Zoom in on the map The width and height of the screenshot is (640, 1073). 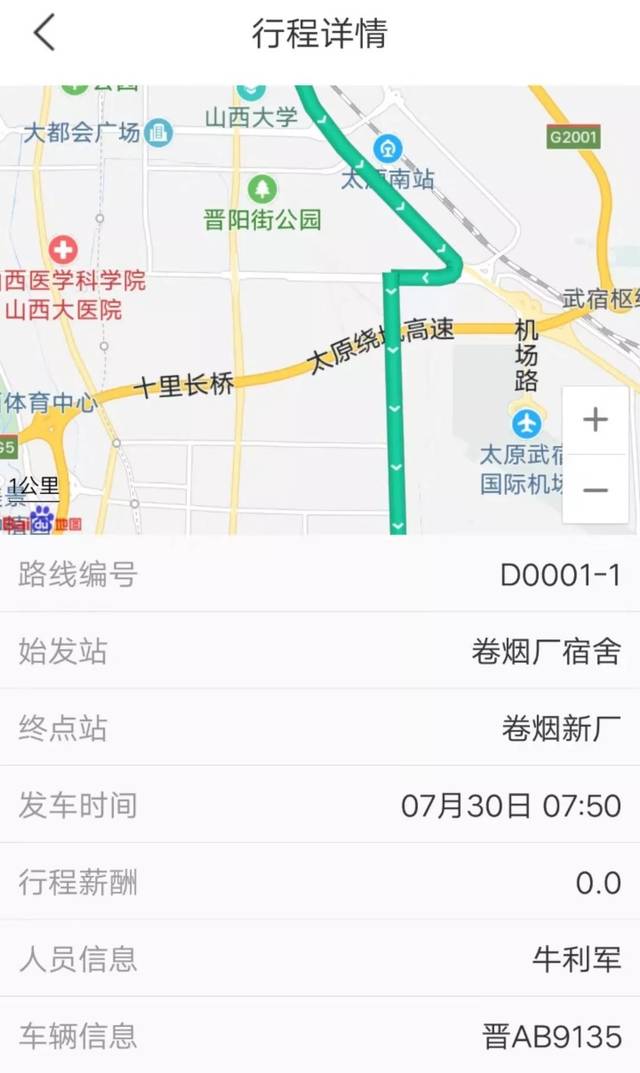tap(596, 419)
